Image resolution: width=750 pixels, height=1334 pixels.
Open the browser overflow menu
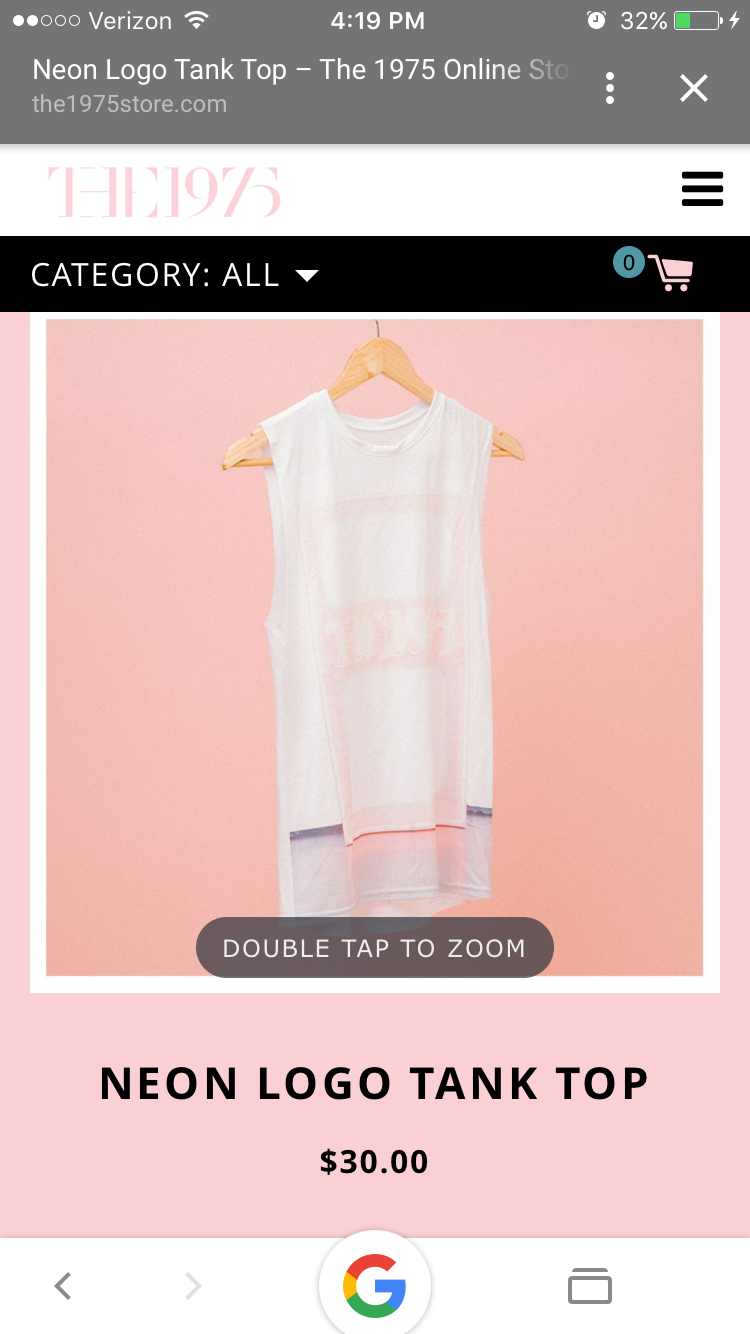click(610, 88)
